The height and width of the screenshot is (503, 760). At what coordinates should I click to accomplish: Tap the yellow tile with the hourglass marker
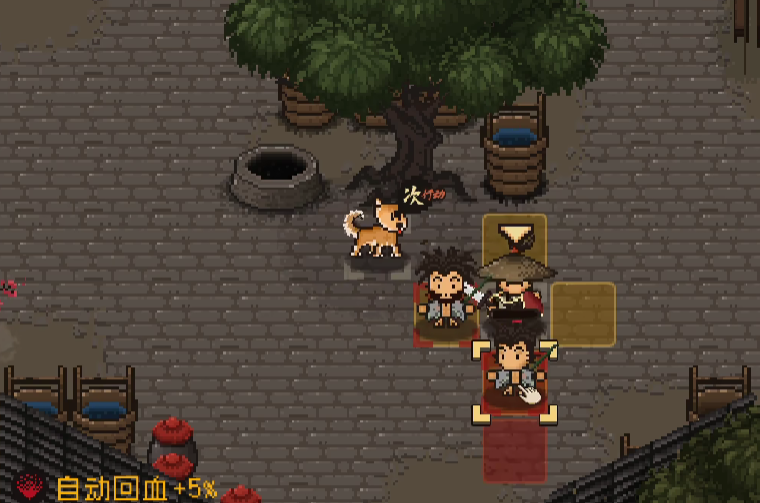point(515,240)
